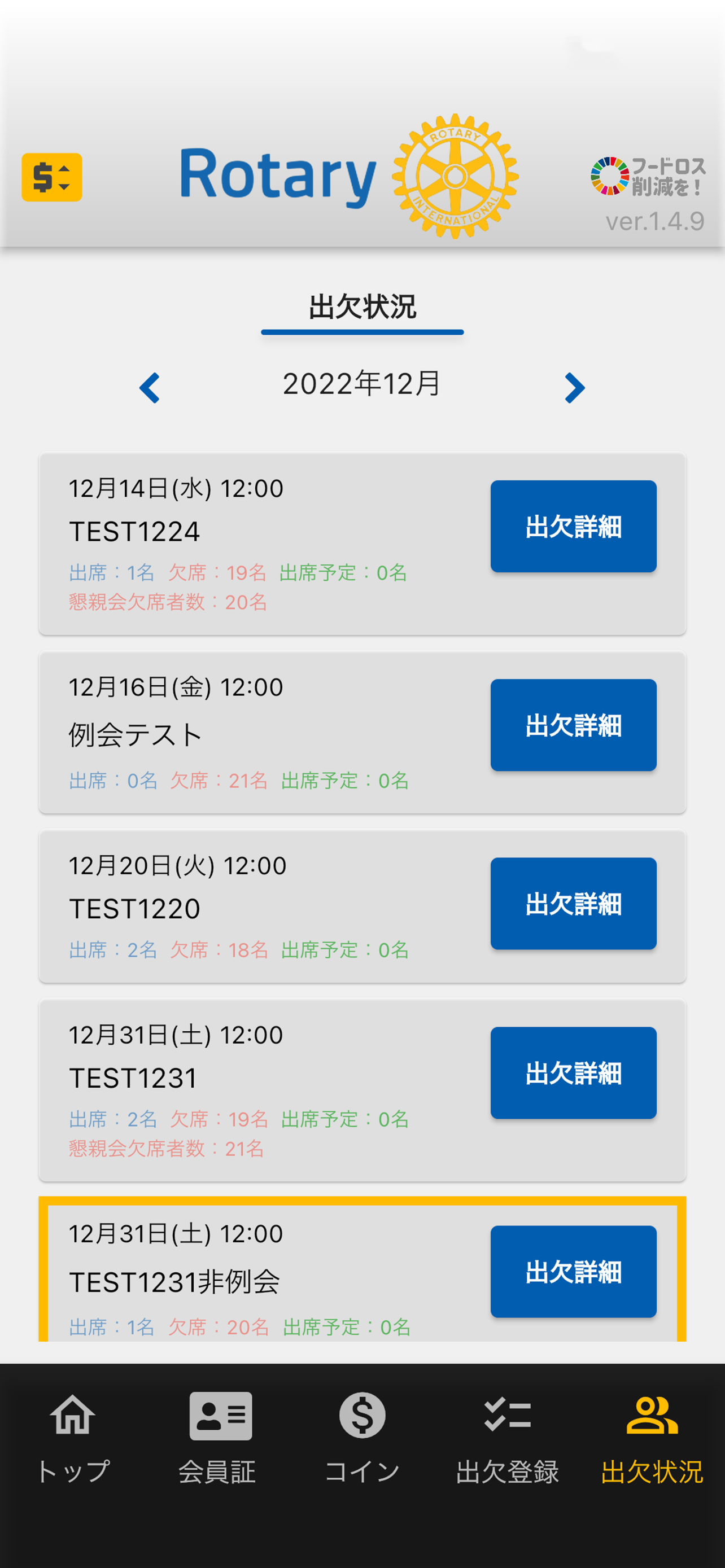Open 出欠詳細 for TEST1224
Screen dimensions: 725x1568
(574, 527)
